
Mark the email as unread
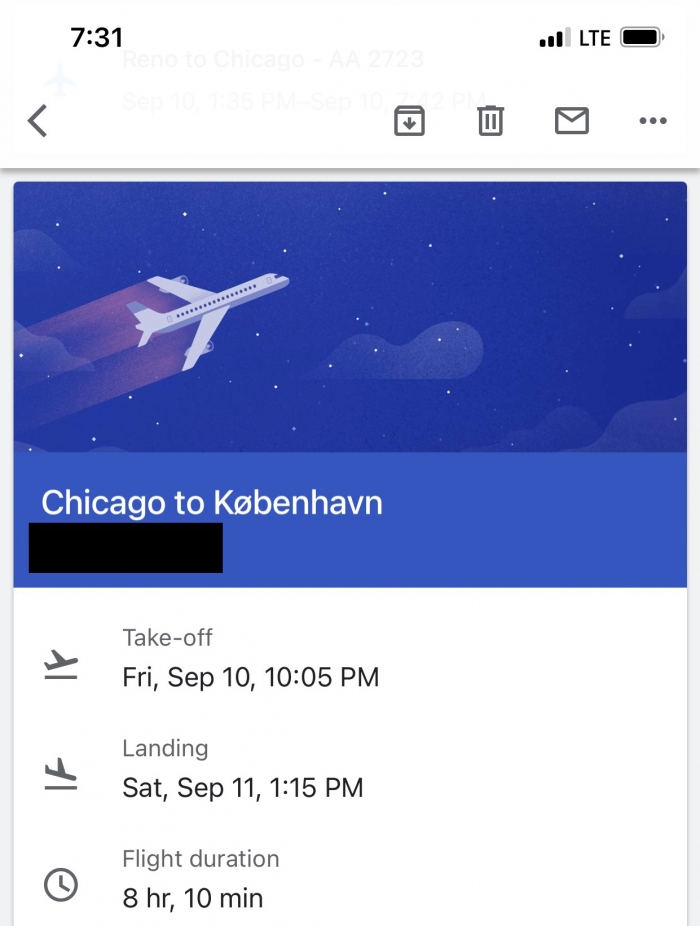pos(571,121)
